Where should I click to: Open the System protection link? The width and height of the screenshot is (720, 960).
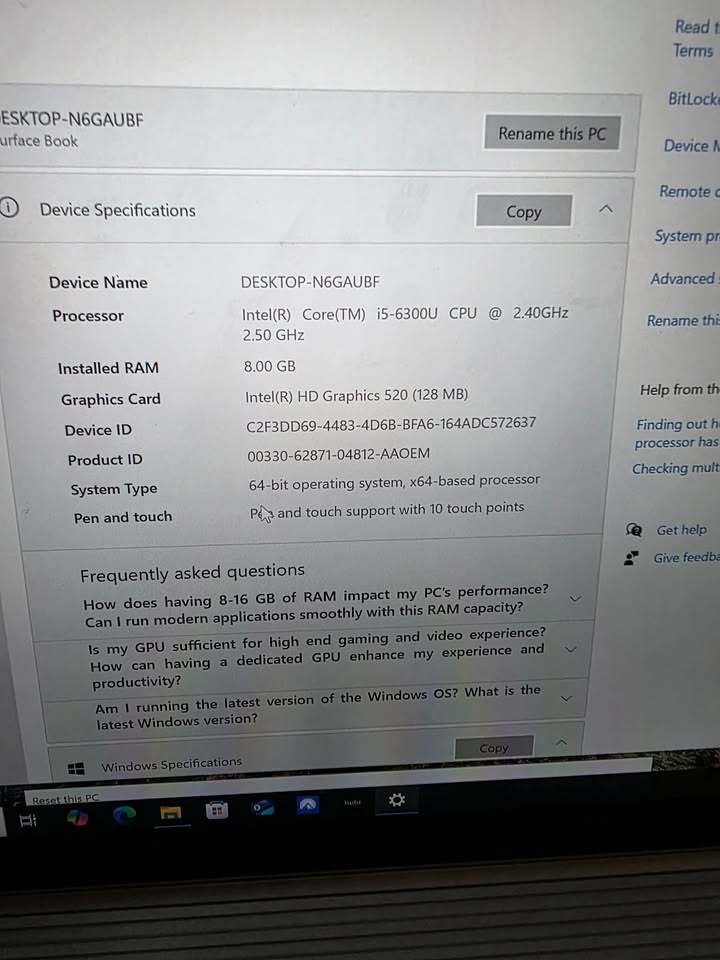686,236
